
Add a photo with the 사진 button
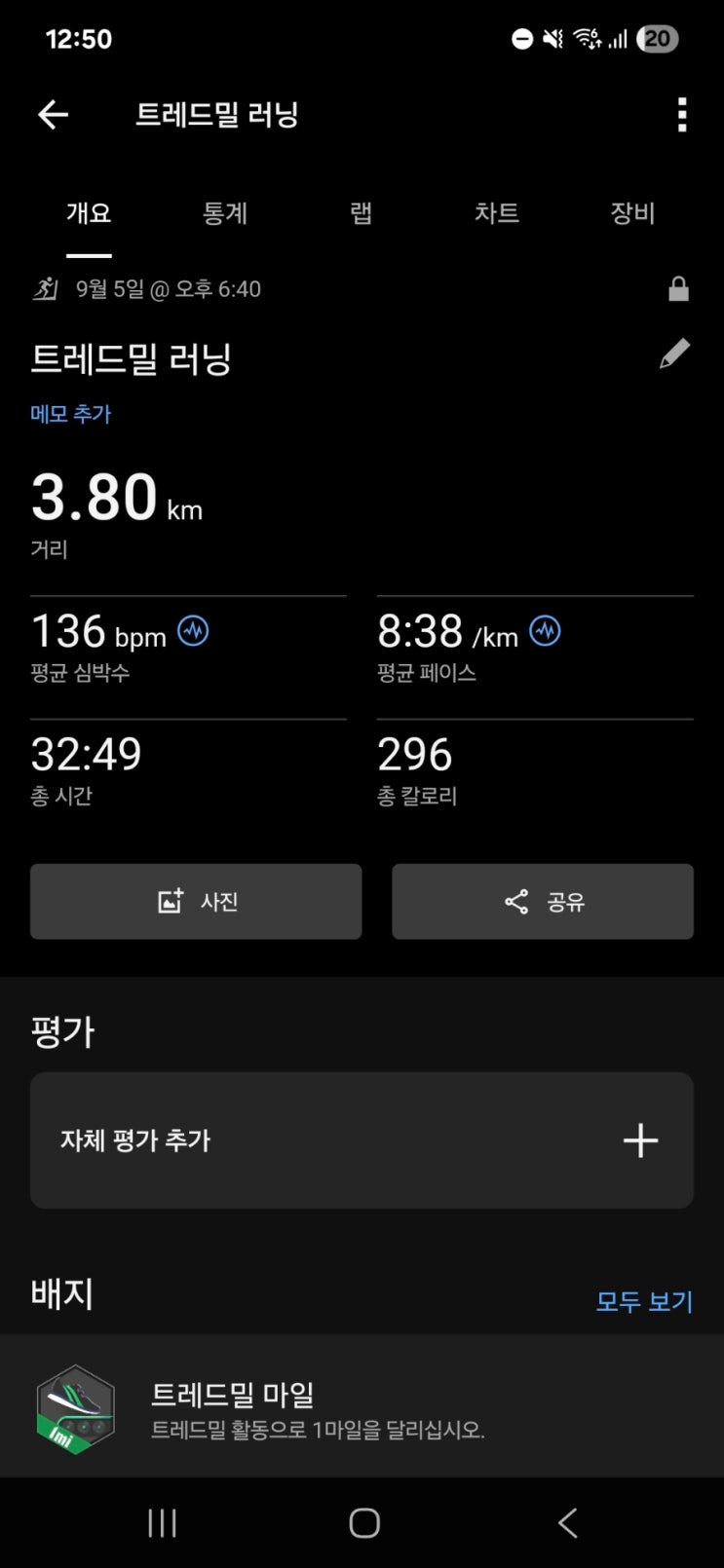(x=196, y=902)
